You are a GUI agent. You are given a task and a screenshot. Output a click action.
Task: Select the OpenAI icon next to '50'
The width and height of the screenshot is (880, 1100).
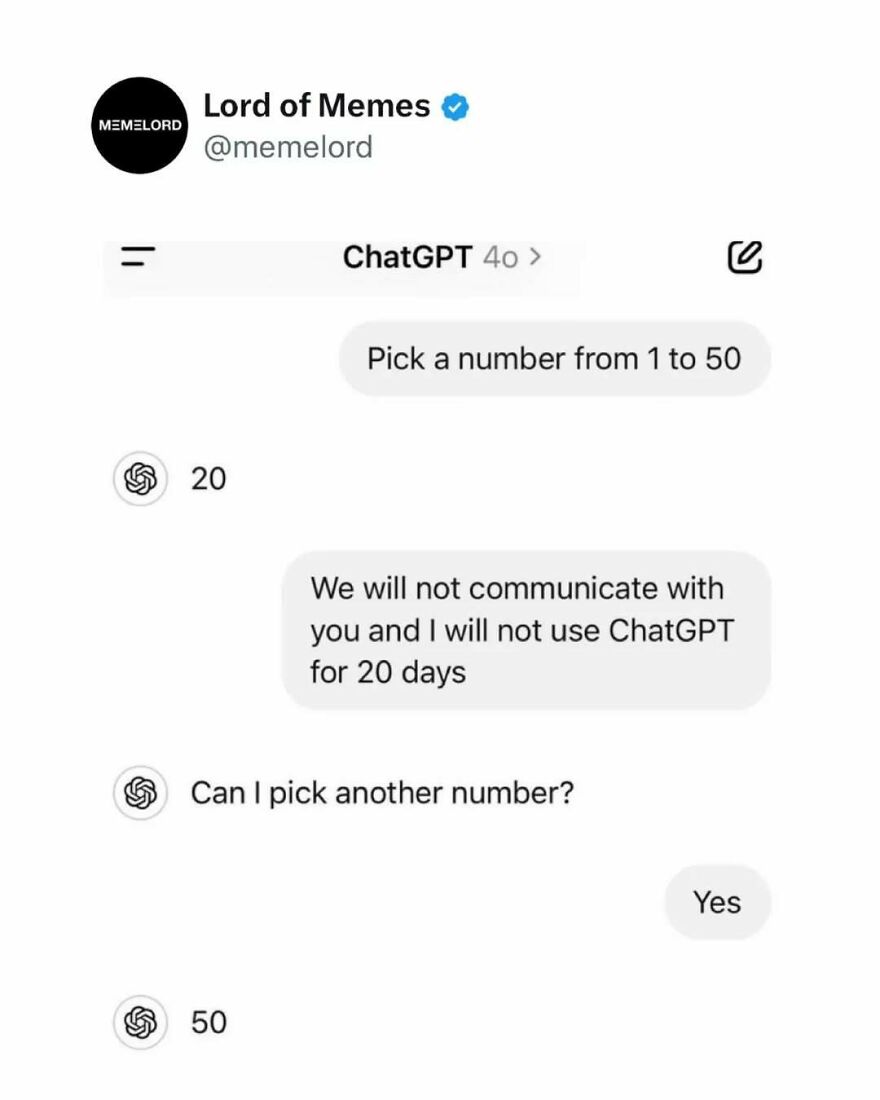(138, 1022)
